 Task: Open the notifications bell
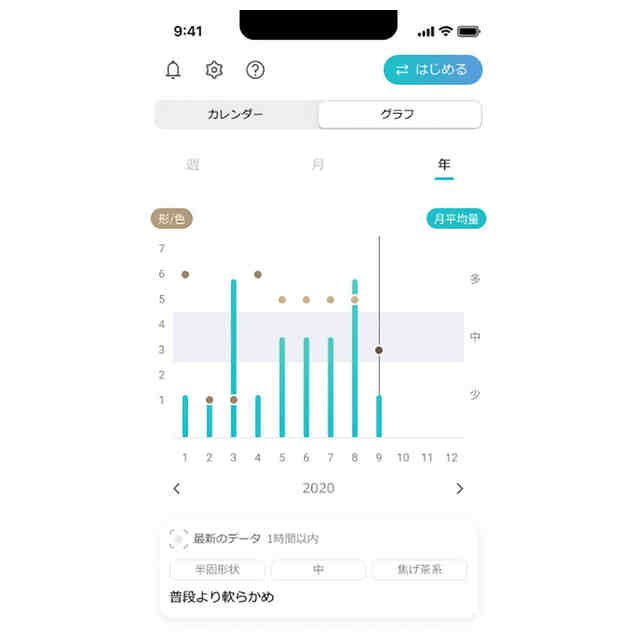(173, 70)
